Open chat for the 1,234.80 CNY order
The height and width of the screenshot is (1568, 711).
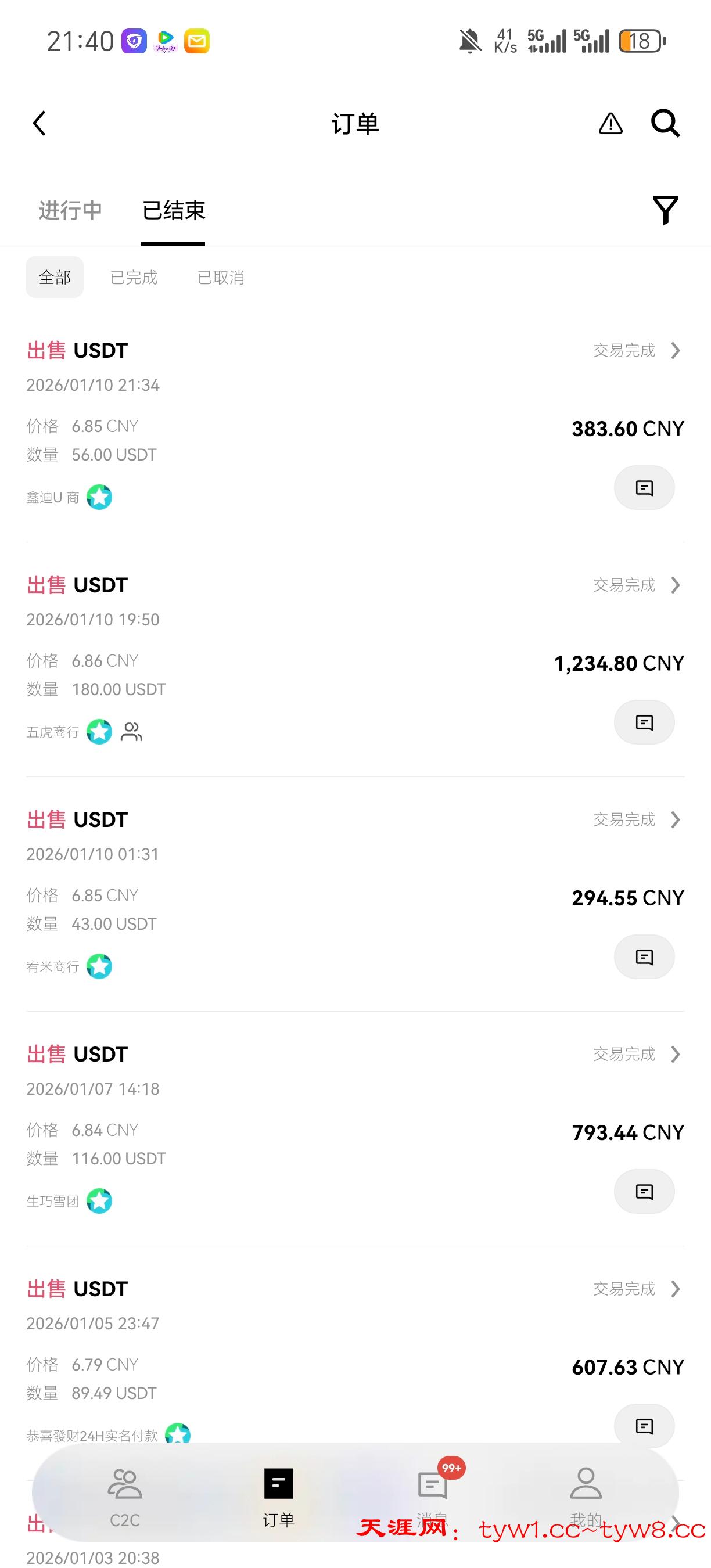coord(644,722)
